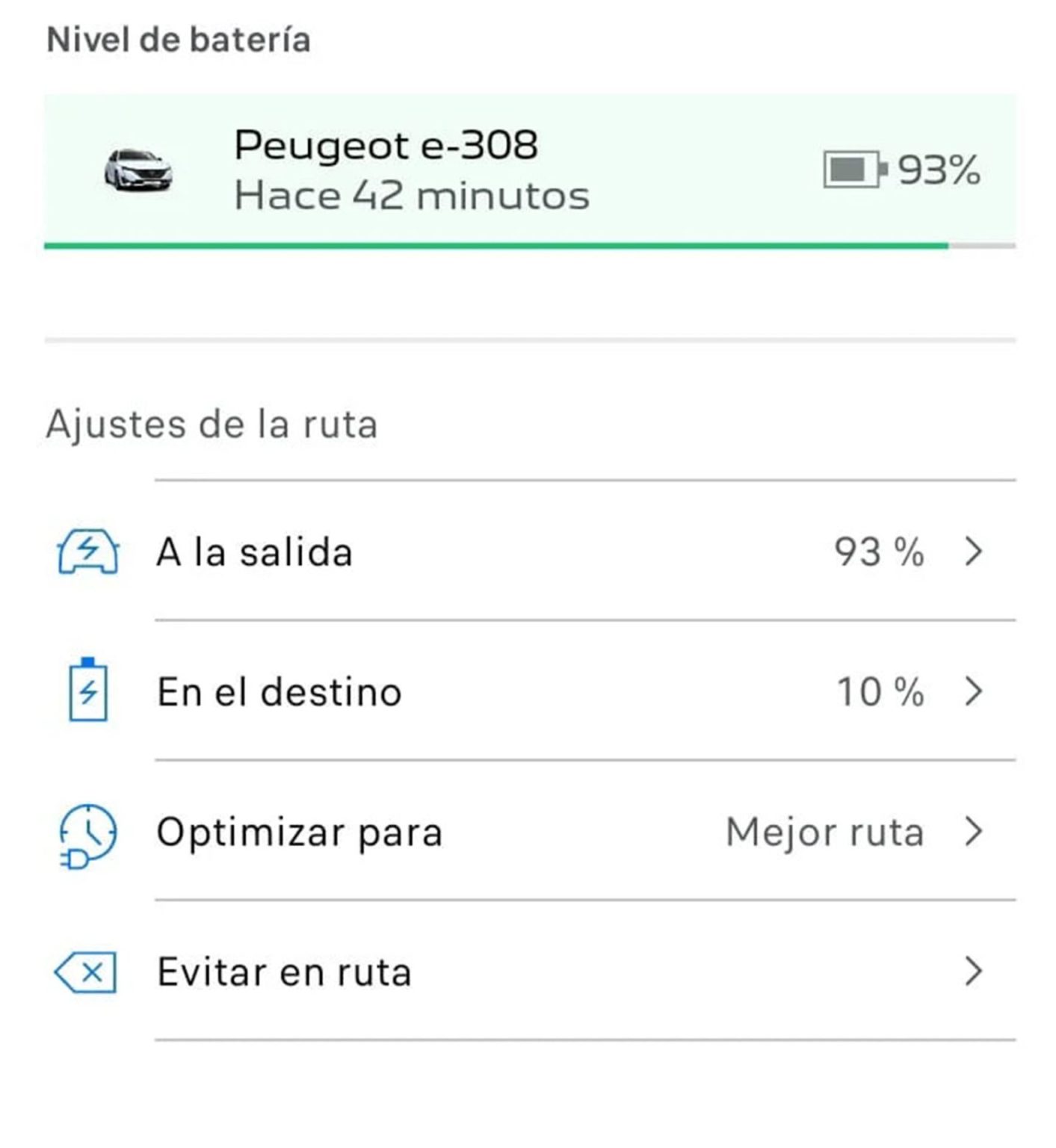
Task: Click the avoid icon next to Evitar en ruta
Action: click(84, 971)
